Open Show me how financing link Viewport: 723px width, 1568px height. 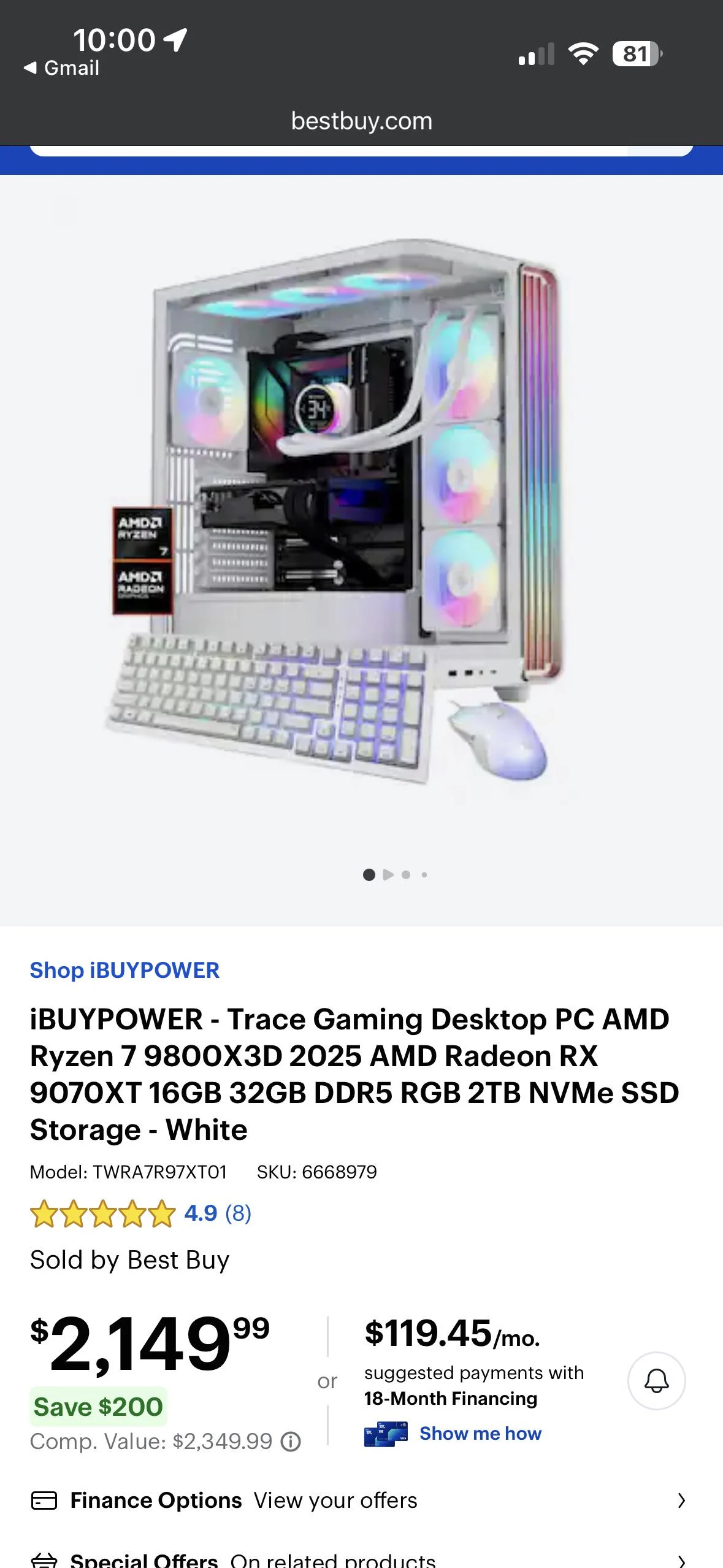click(x=480, y=1434)
